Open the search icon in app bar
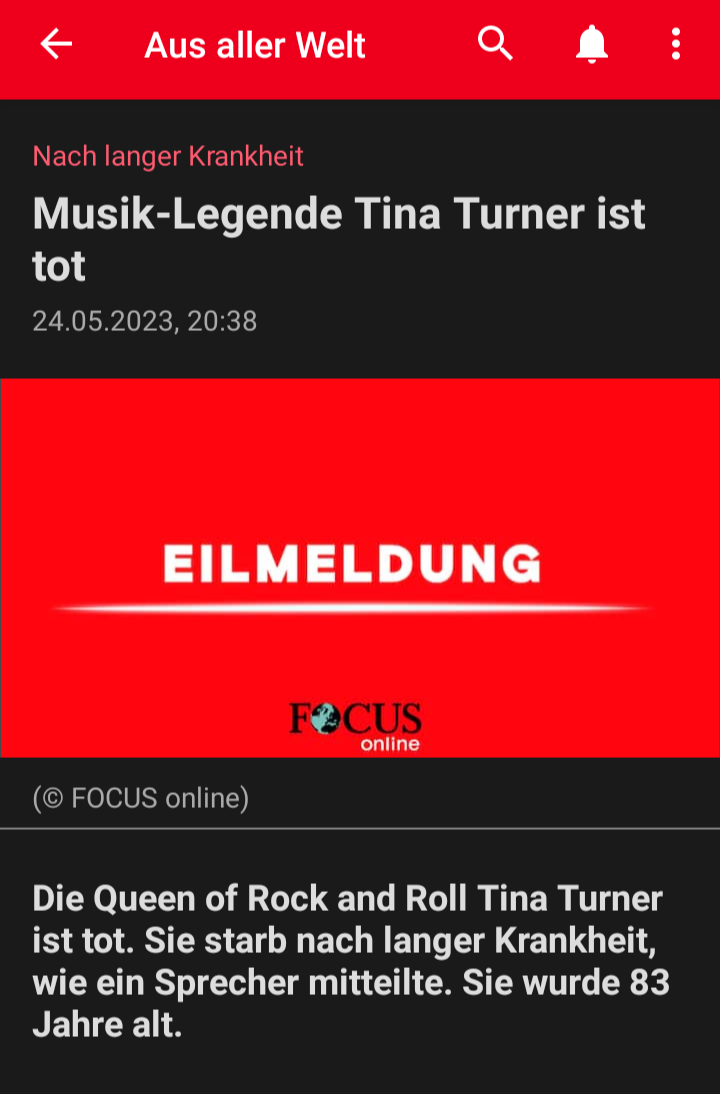The image size is (720, 1094). pos(495,44)
